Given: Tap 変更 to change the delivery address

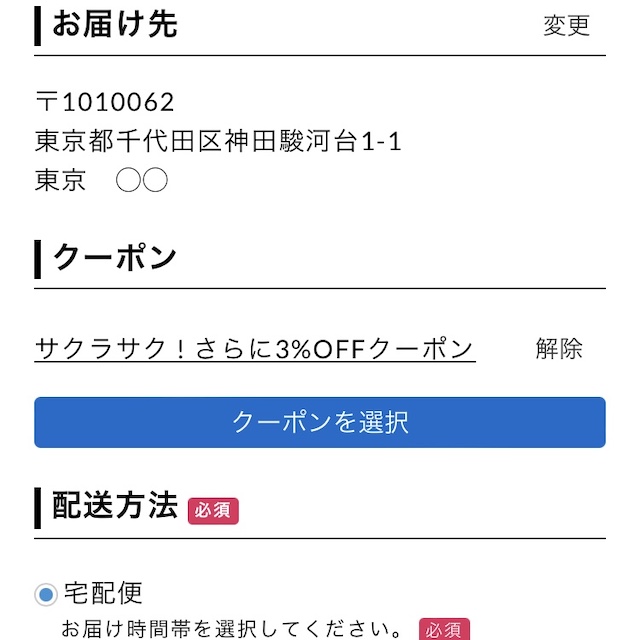Looking at the screenshot, I should tap(566, 26).
